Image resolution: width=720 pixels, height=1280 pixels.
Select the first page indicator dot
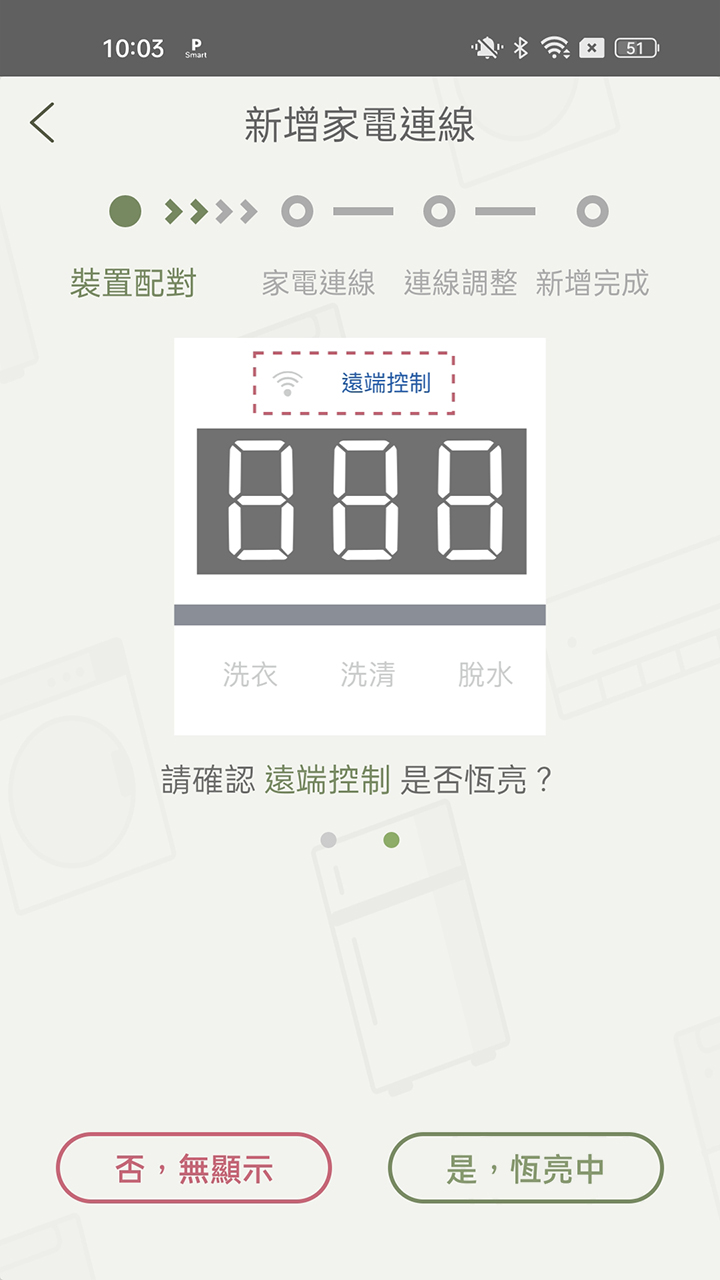(x=330, y=841)
